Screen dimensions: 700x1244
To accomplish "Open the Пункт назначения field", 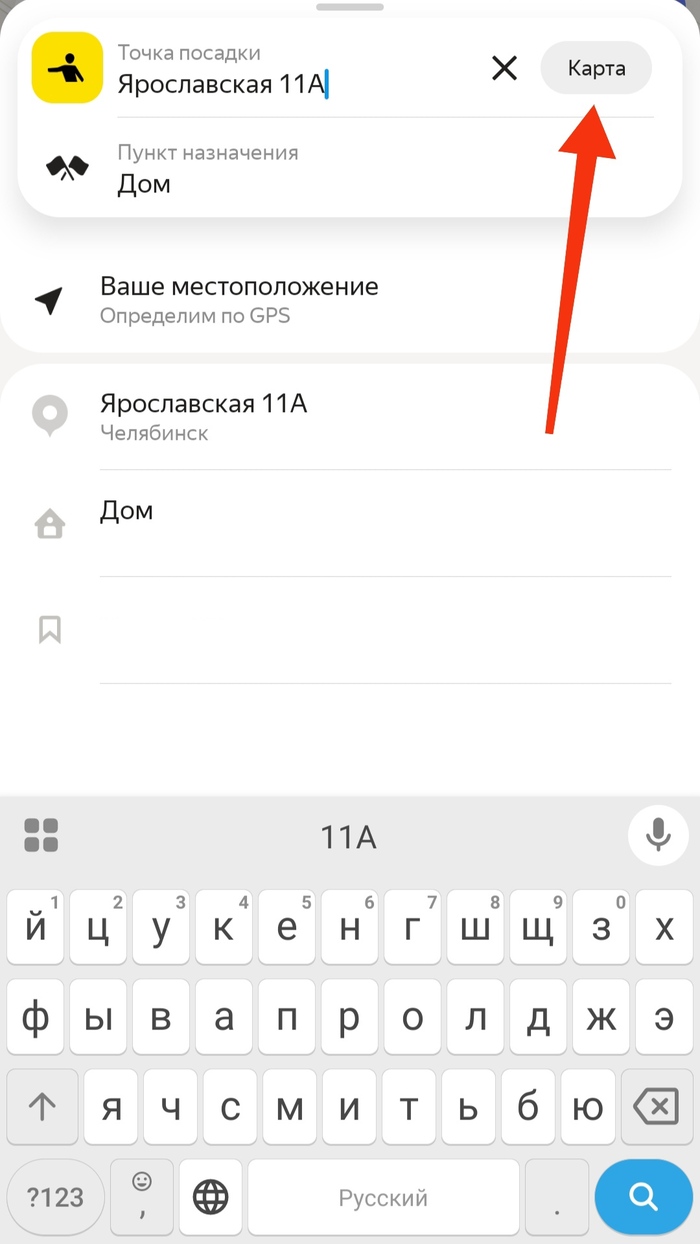I will 300,170.
